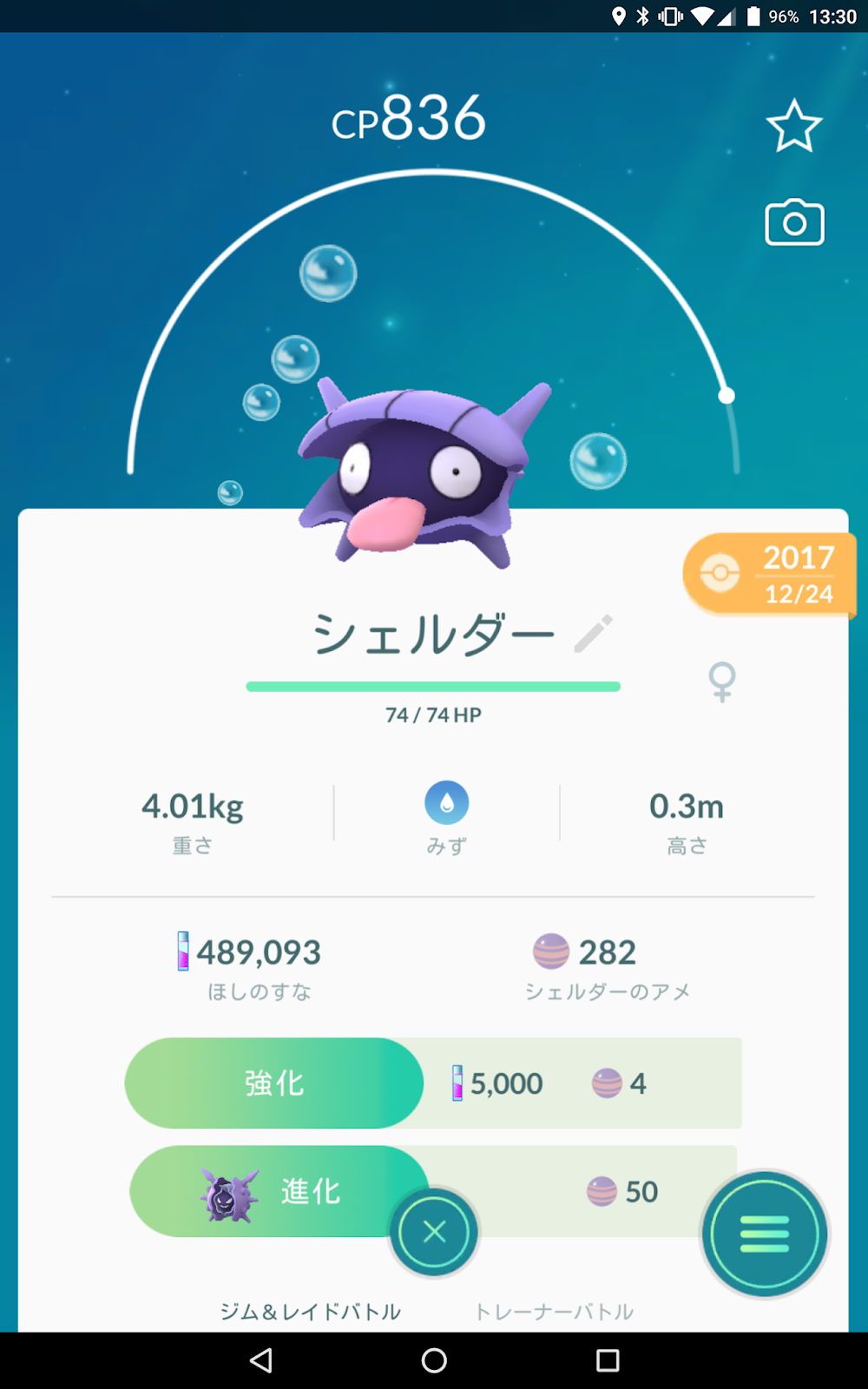The height and width of the screenshot is (1389, 868).
Task: Return to the Android home screen
Action: (x=434, y=1360)
